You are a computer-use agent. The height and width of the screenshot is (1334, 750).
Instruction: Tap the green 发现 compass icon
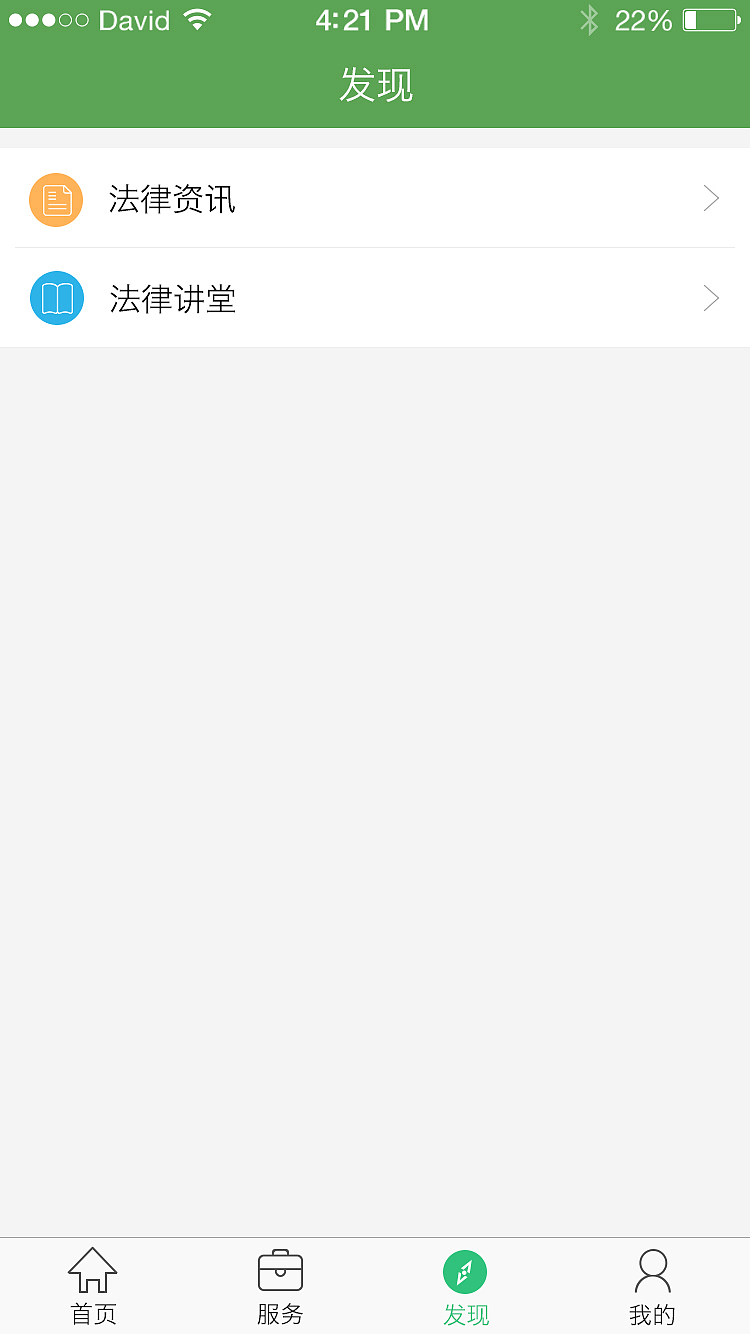[464, 1271]
